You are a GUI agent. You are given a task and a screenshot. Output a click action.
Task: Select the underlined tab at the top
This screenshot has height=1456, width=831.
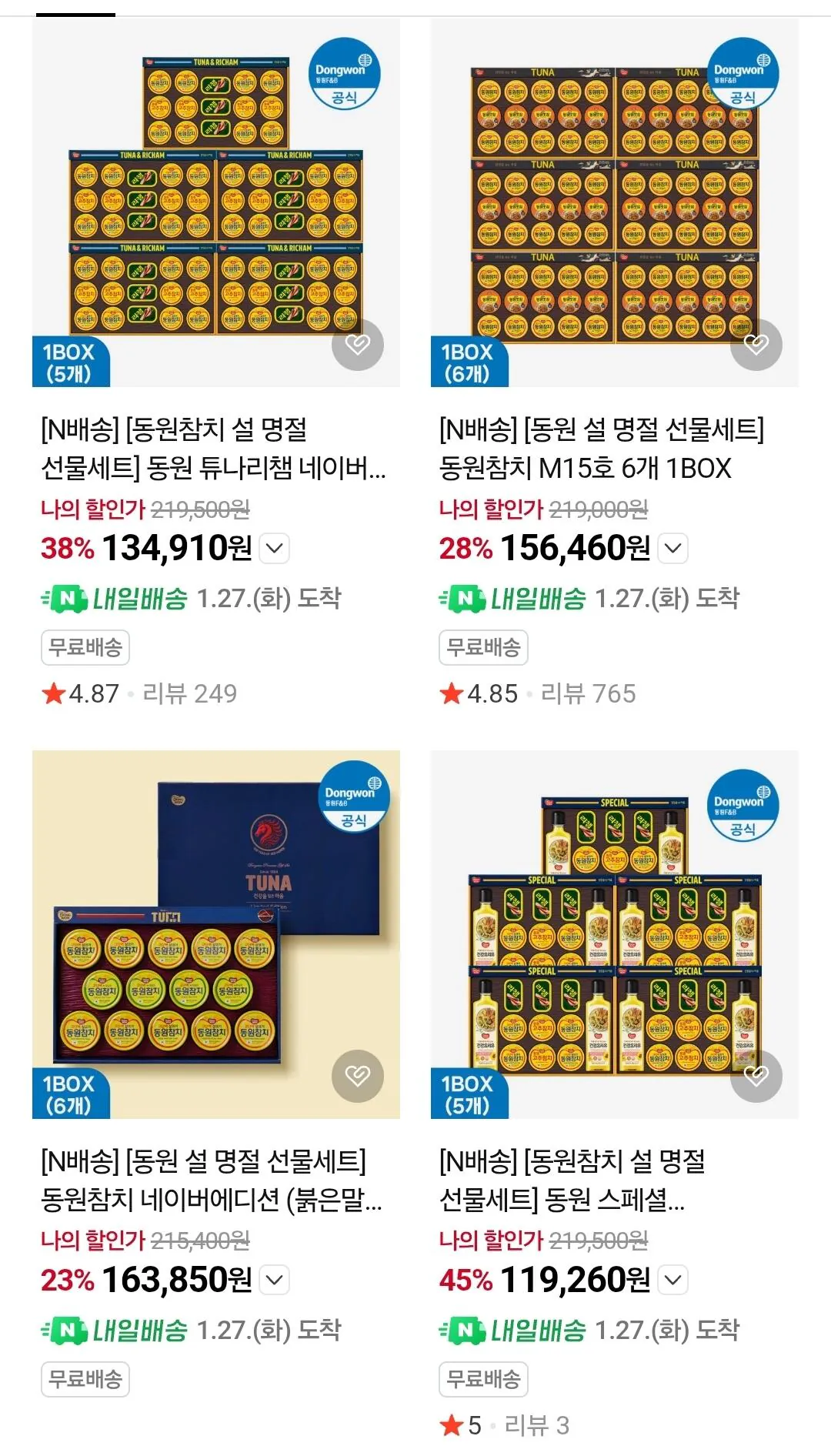[75, 10]
